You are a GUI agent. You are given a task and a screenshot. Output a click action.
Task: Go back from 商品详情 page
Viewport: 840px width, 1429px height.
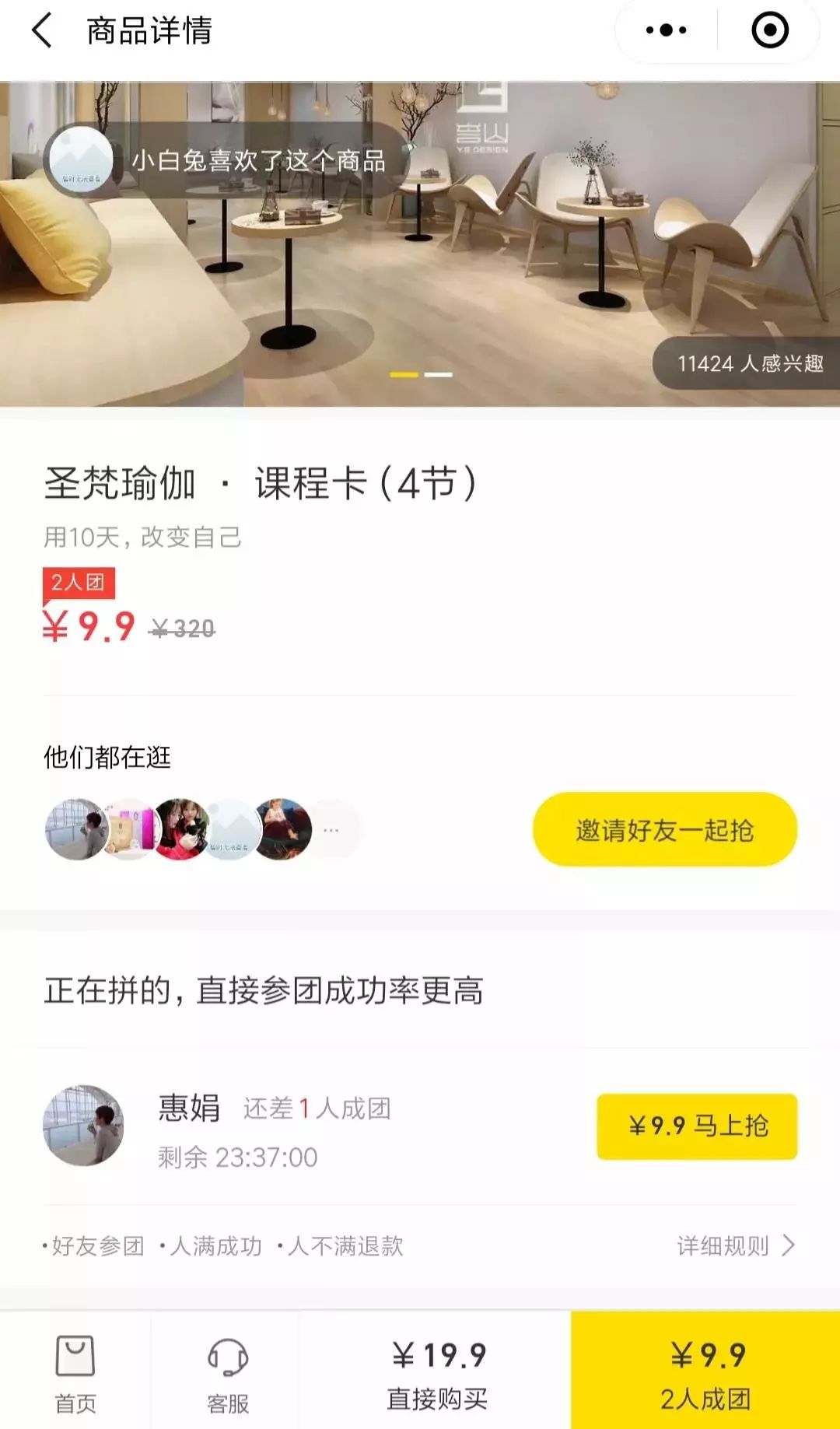42,31
